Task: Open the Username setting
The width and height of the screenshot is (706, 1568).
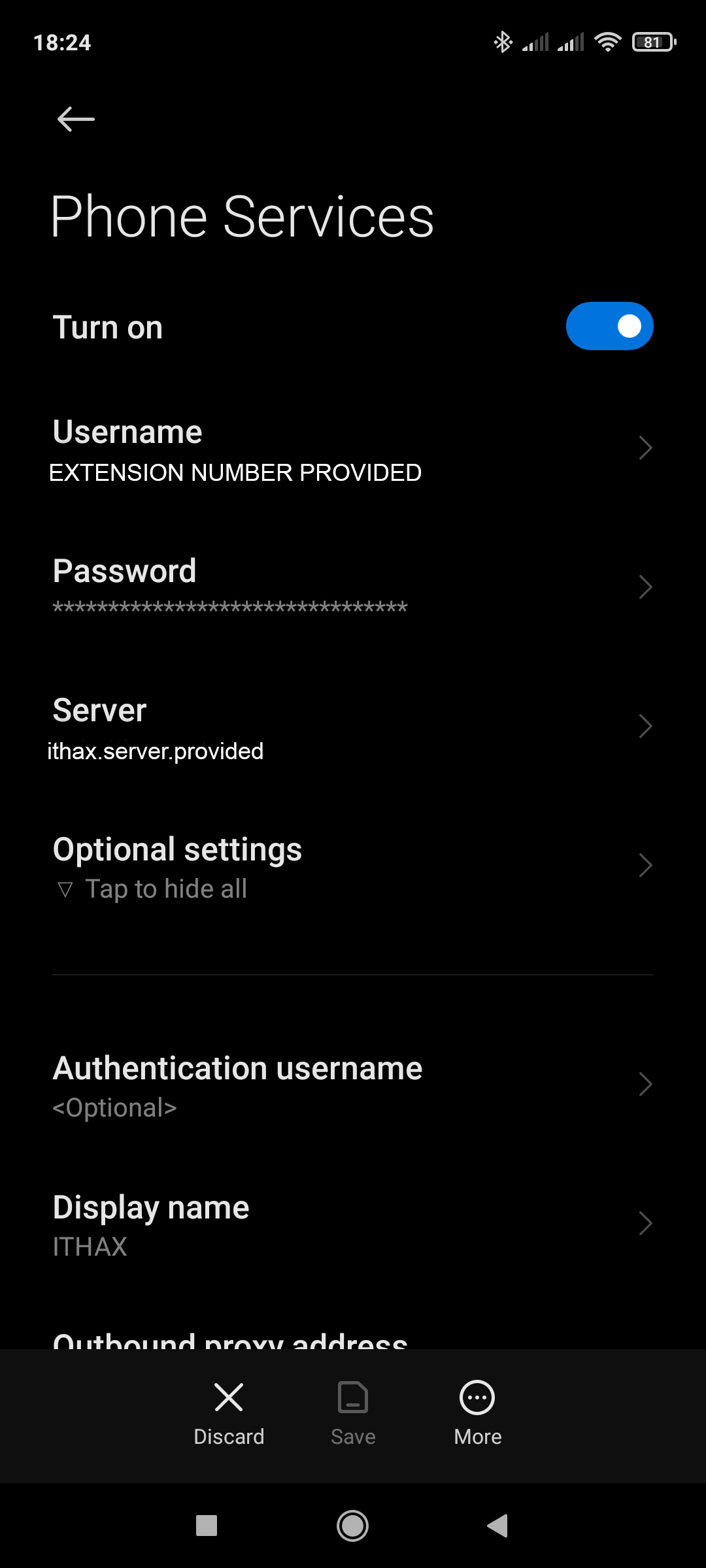Action: [x=353, y=449]
